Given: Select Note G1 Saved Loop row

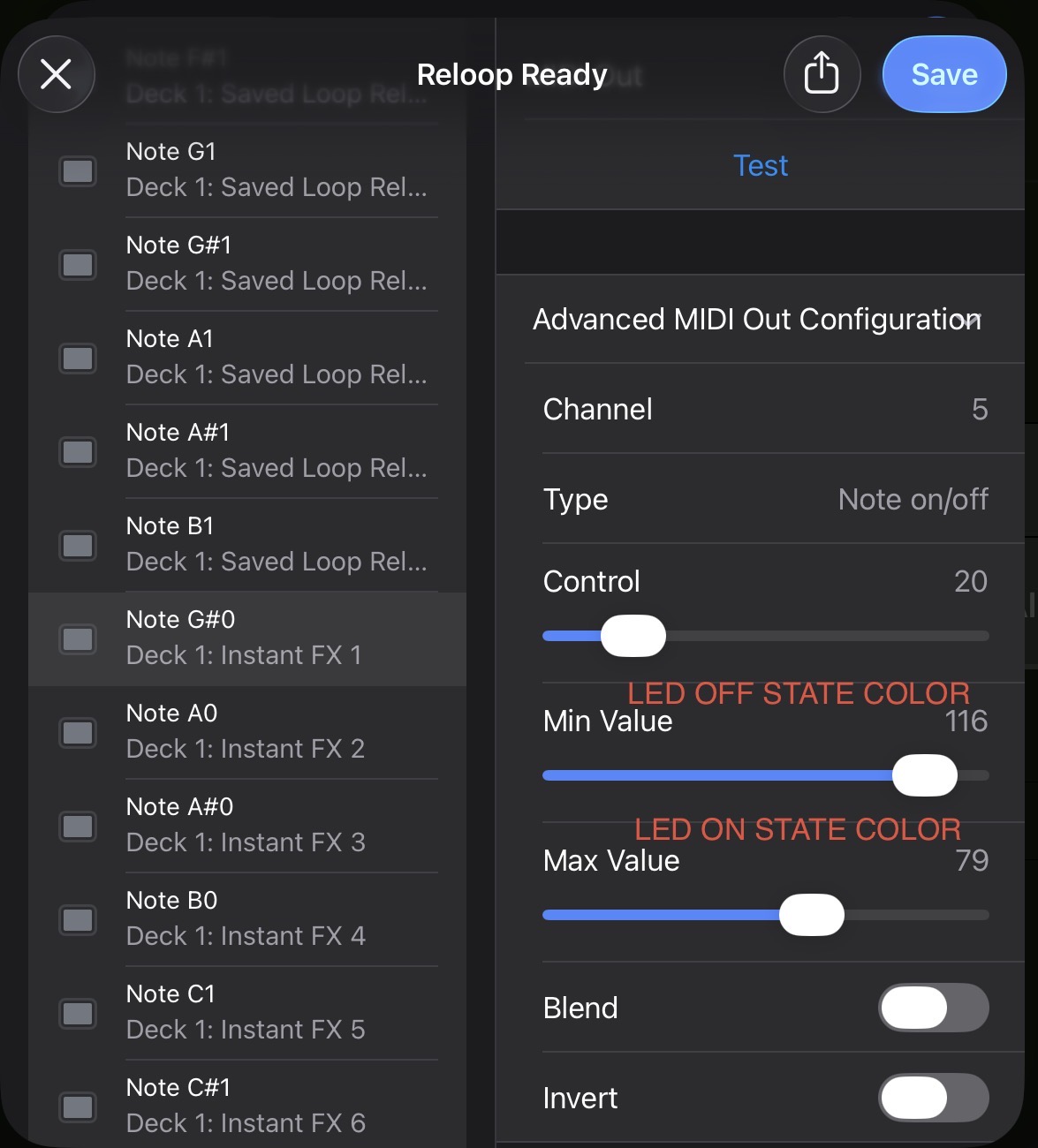Looking at the screenshot, I should [276, 170].
